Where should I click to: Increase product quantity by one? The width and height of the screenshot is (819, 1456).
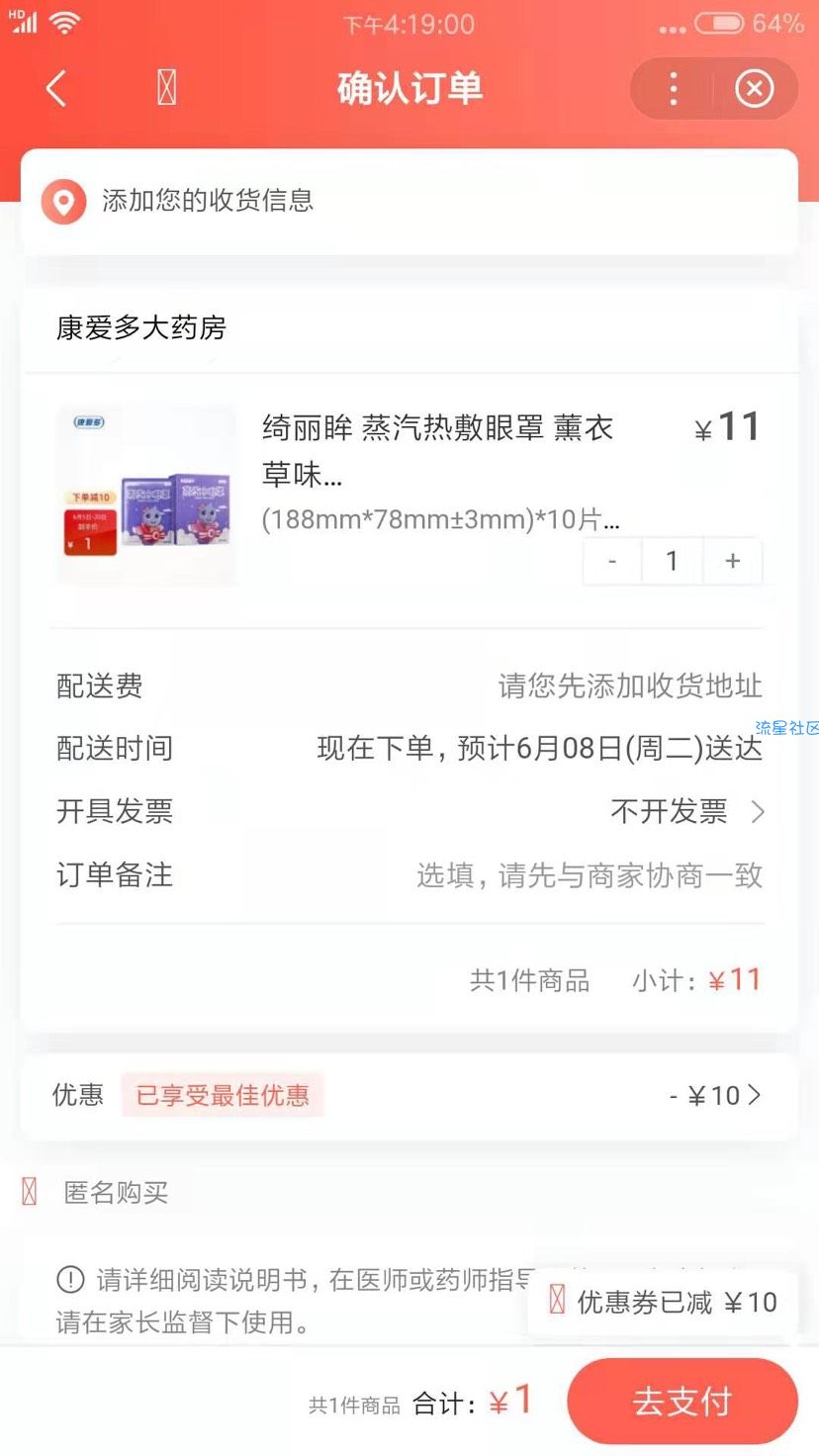tap(732, 561)
